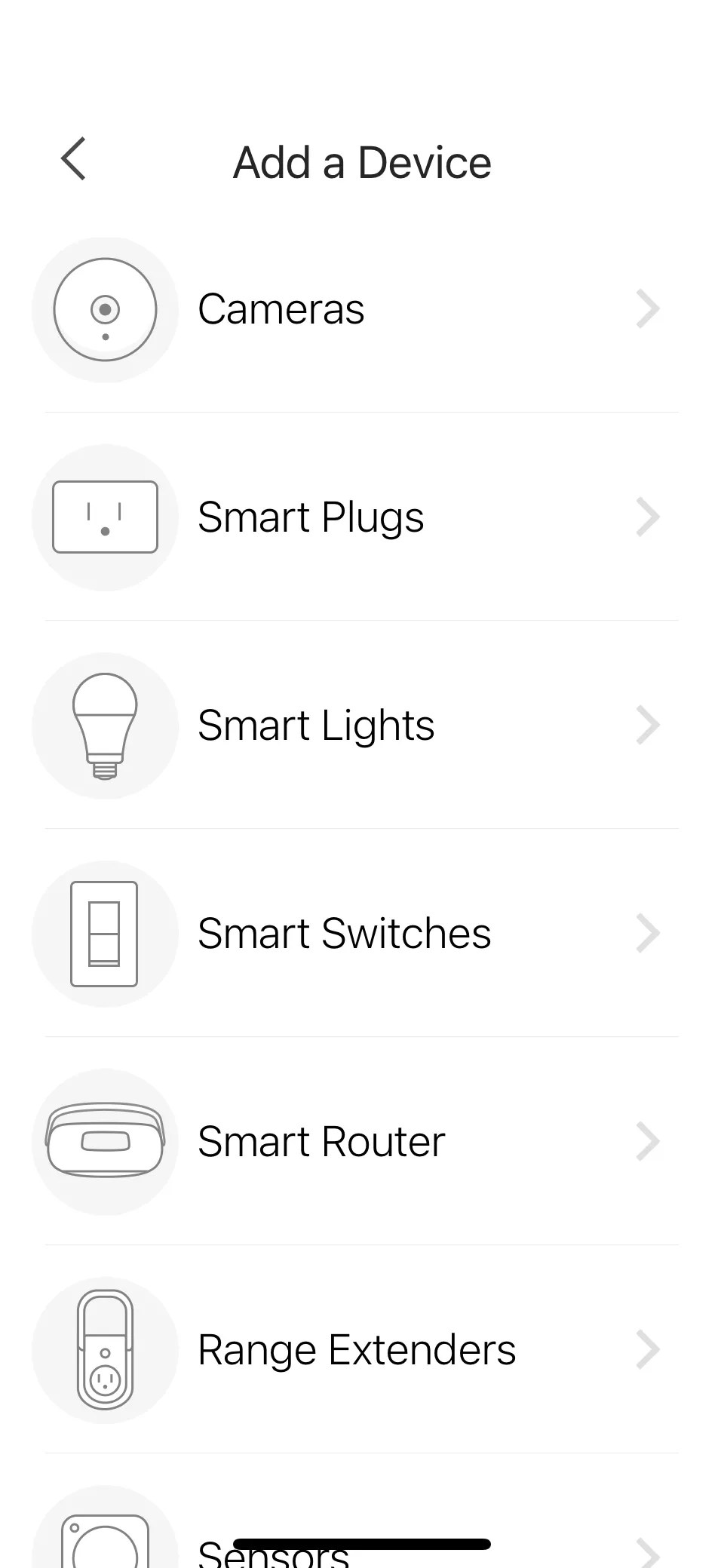Choose the Smart Lights category
724x1568 pixels.
362,724
